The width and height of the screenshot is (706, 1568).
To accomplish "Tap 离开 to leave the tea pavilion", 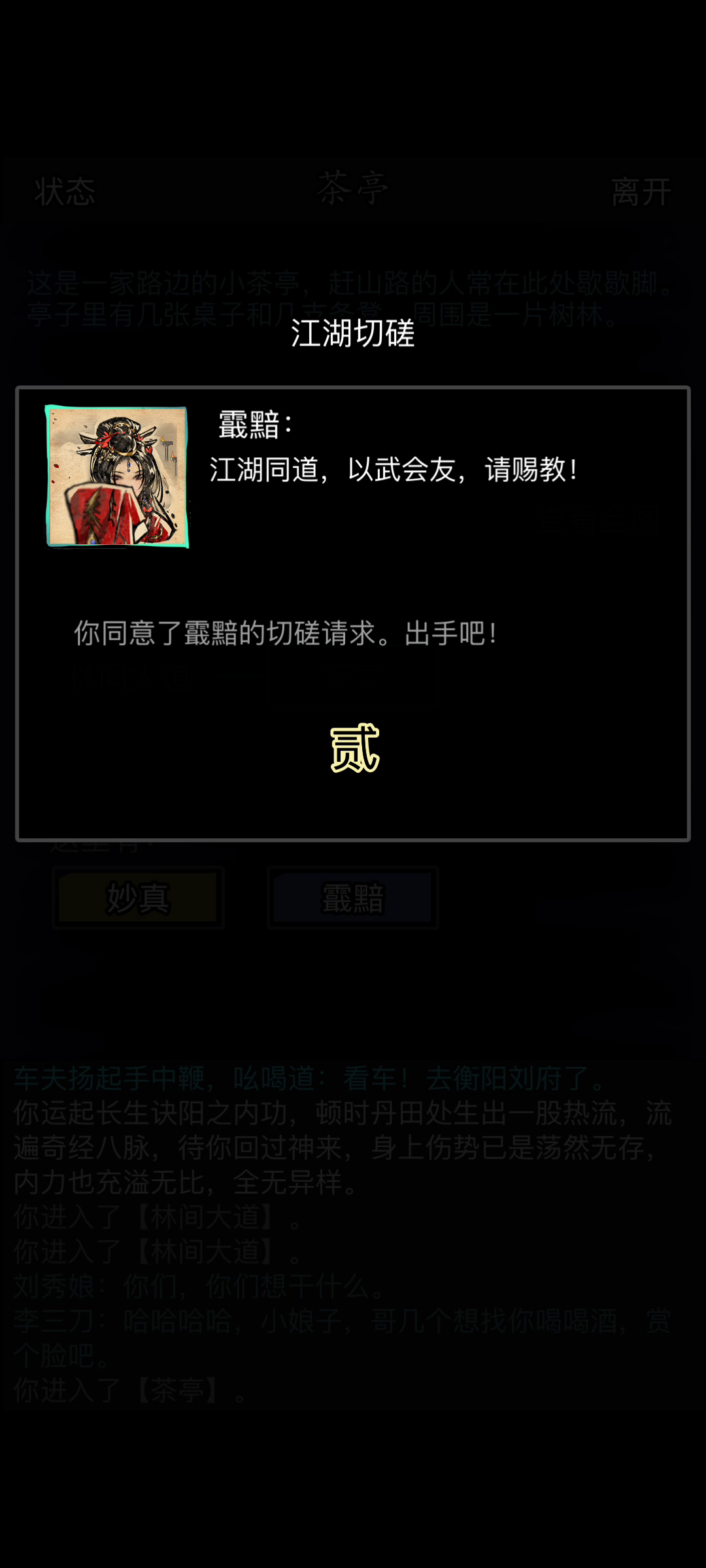I will (x=641, y=192).
